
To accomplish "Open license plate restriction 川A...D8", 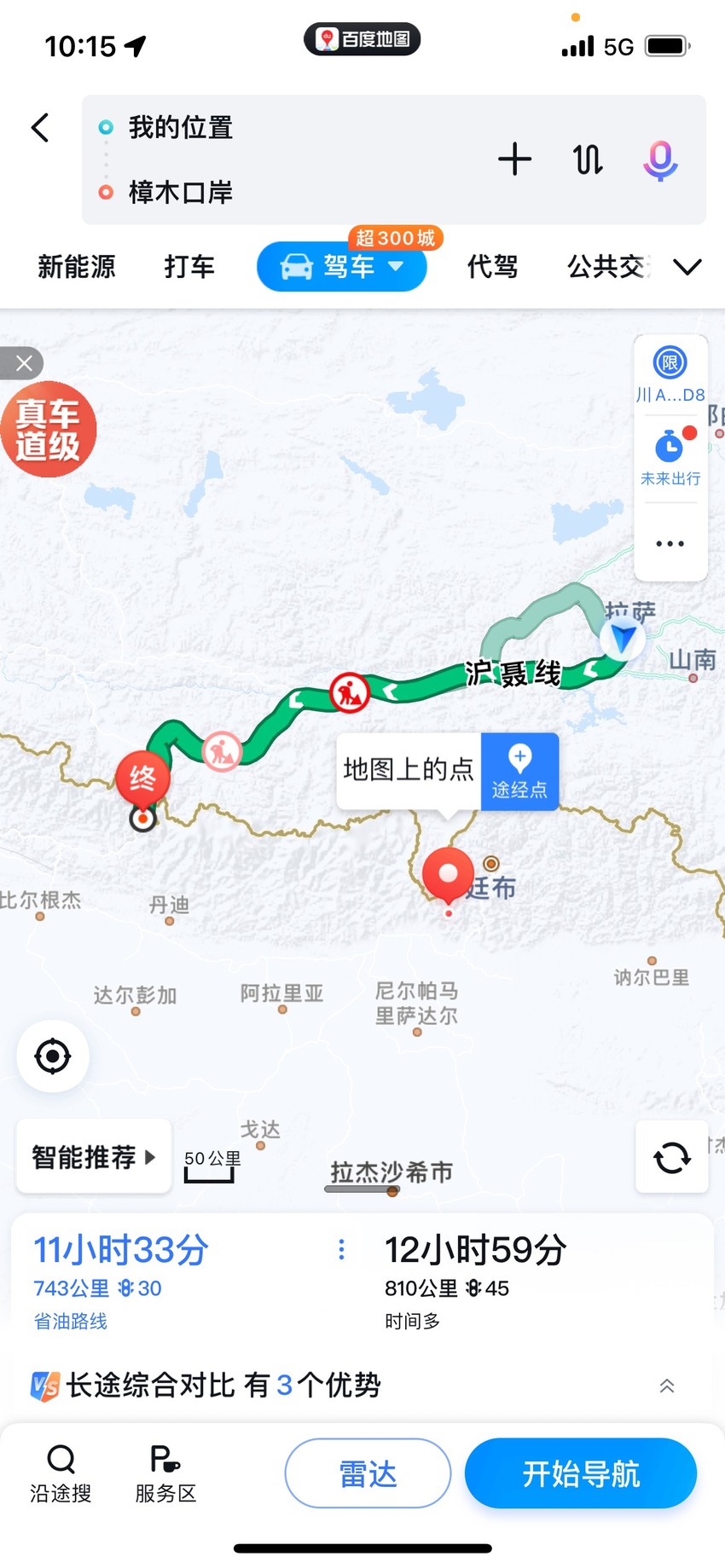I will (670, 375).
